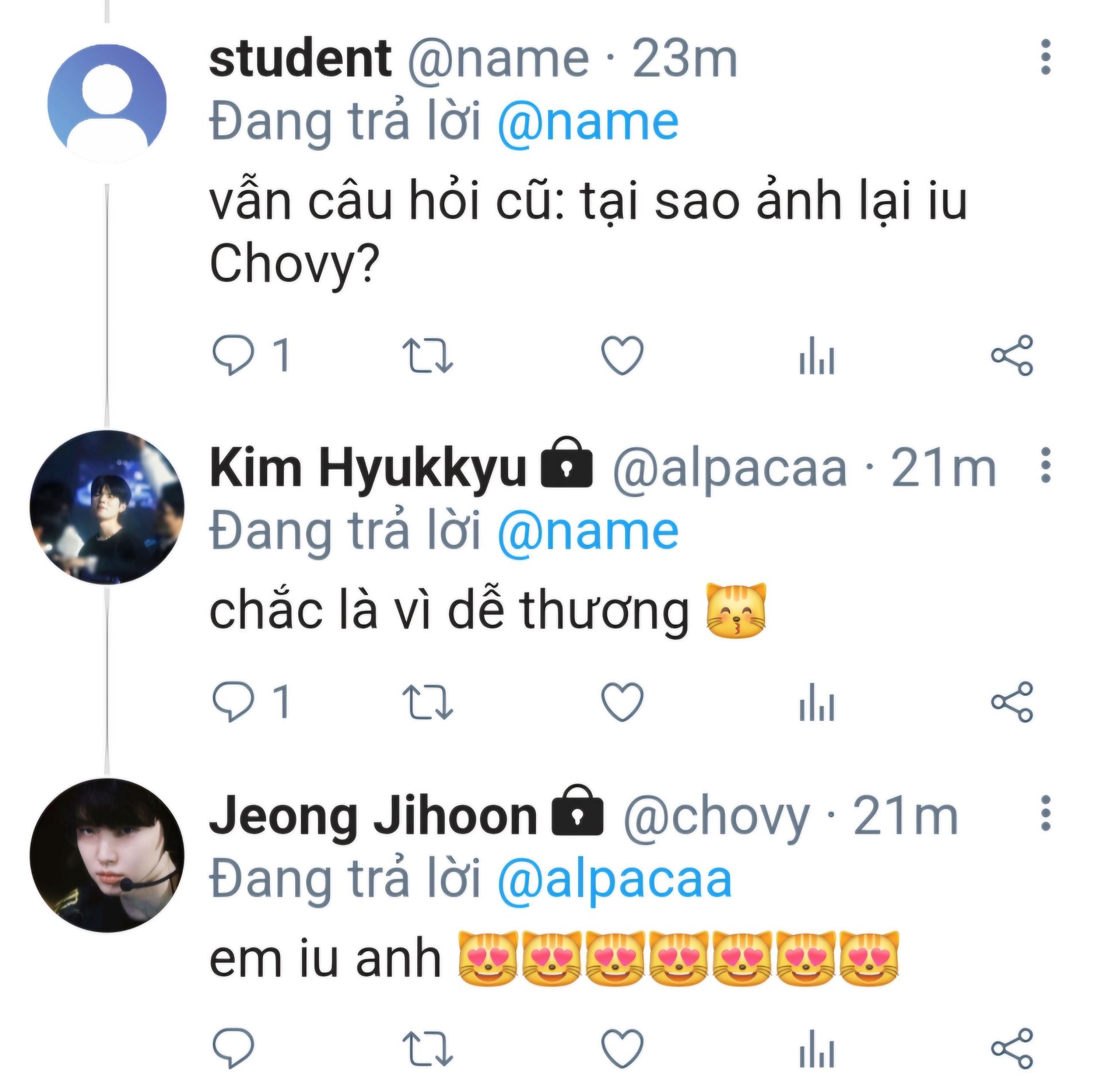Share Jeong Jihoon's reply

pyautogui.click(x=1012, y=1048)
